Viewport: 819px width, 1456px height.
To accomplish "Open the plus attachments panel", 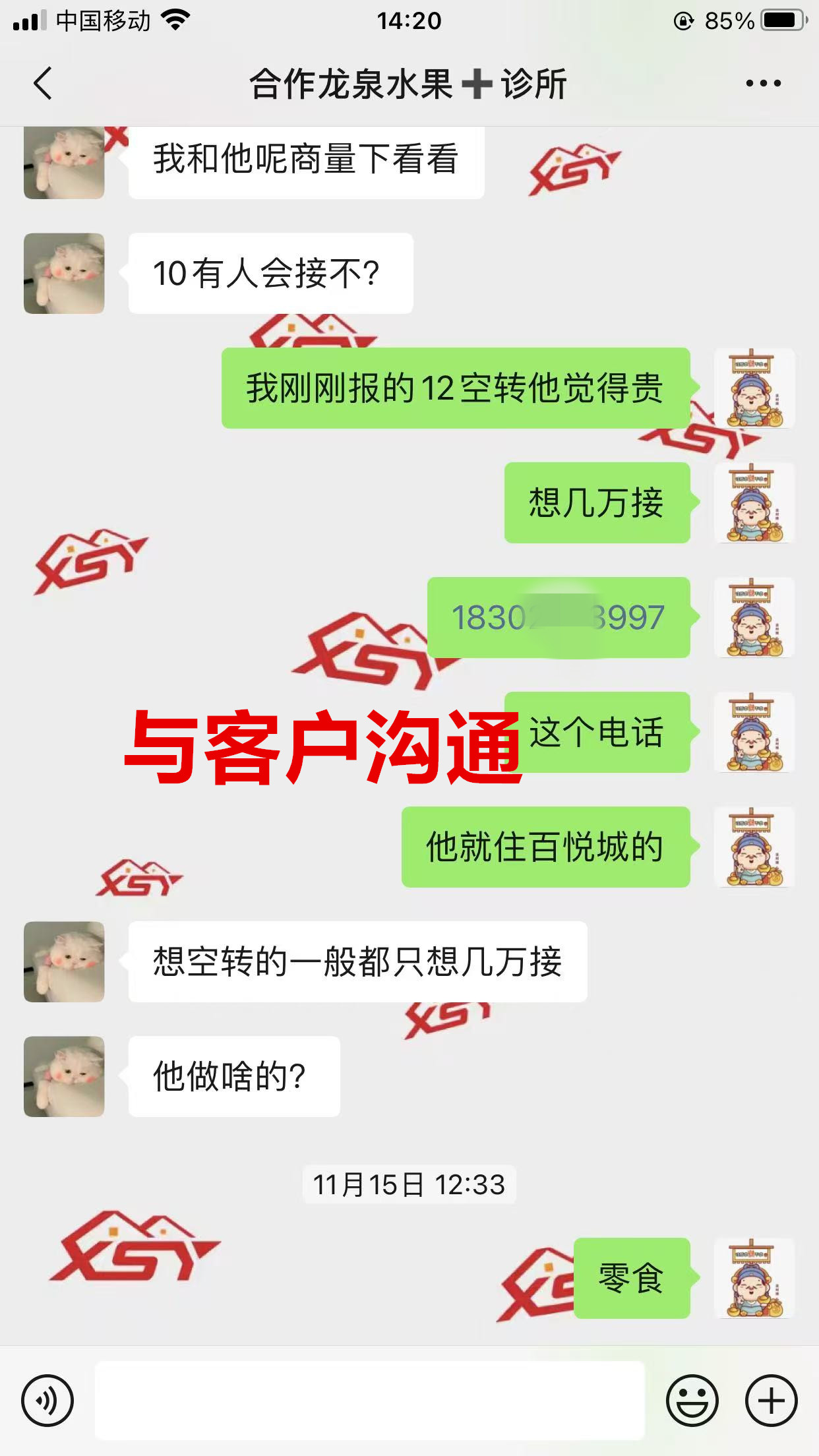I will tap(771, 1400).
